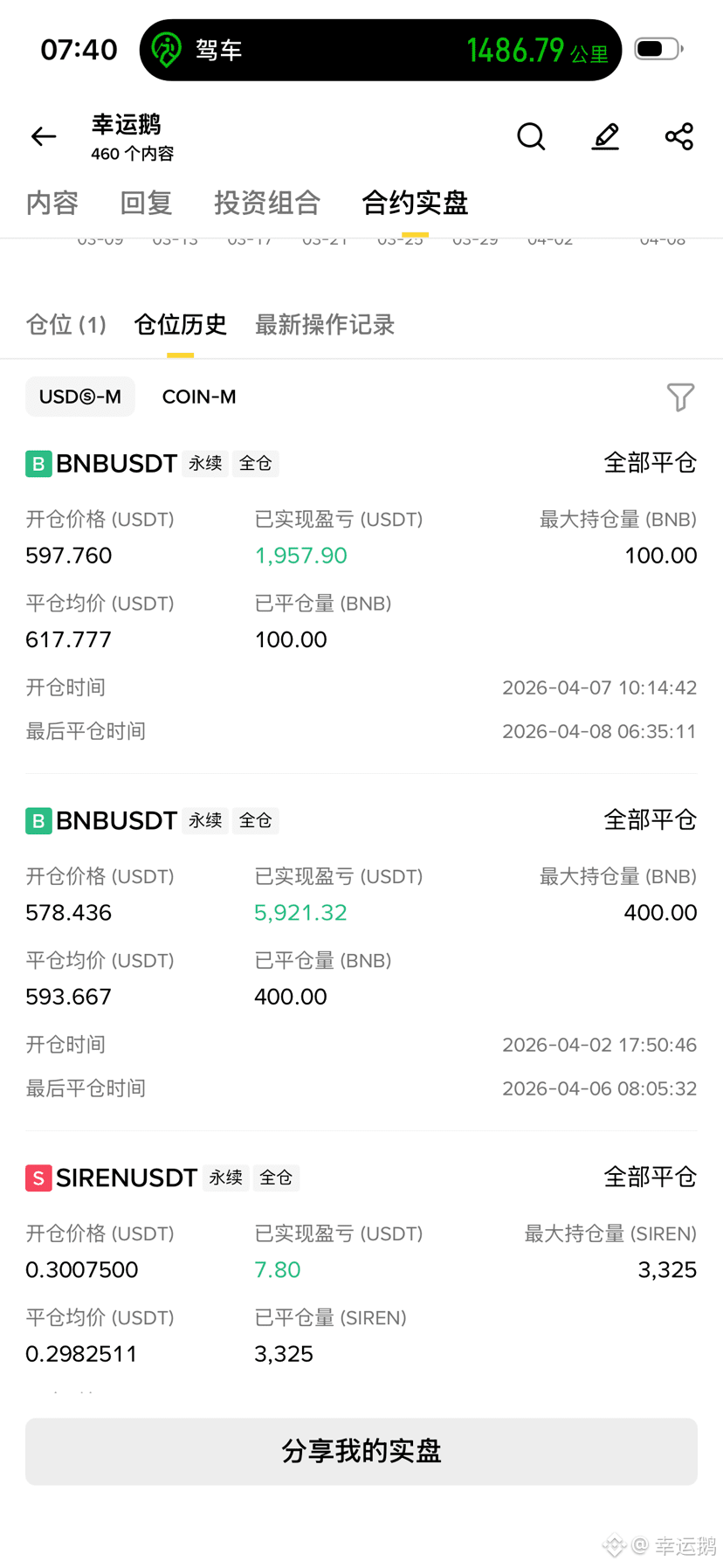Open the position history filter
Image resolution: width=723 pixels, height=1568 pixels.
(x=680, y=397)
